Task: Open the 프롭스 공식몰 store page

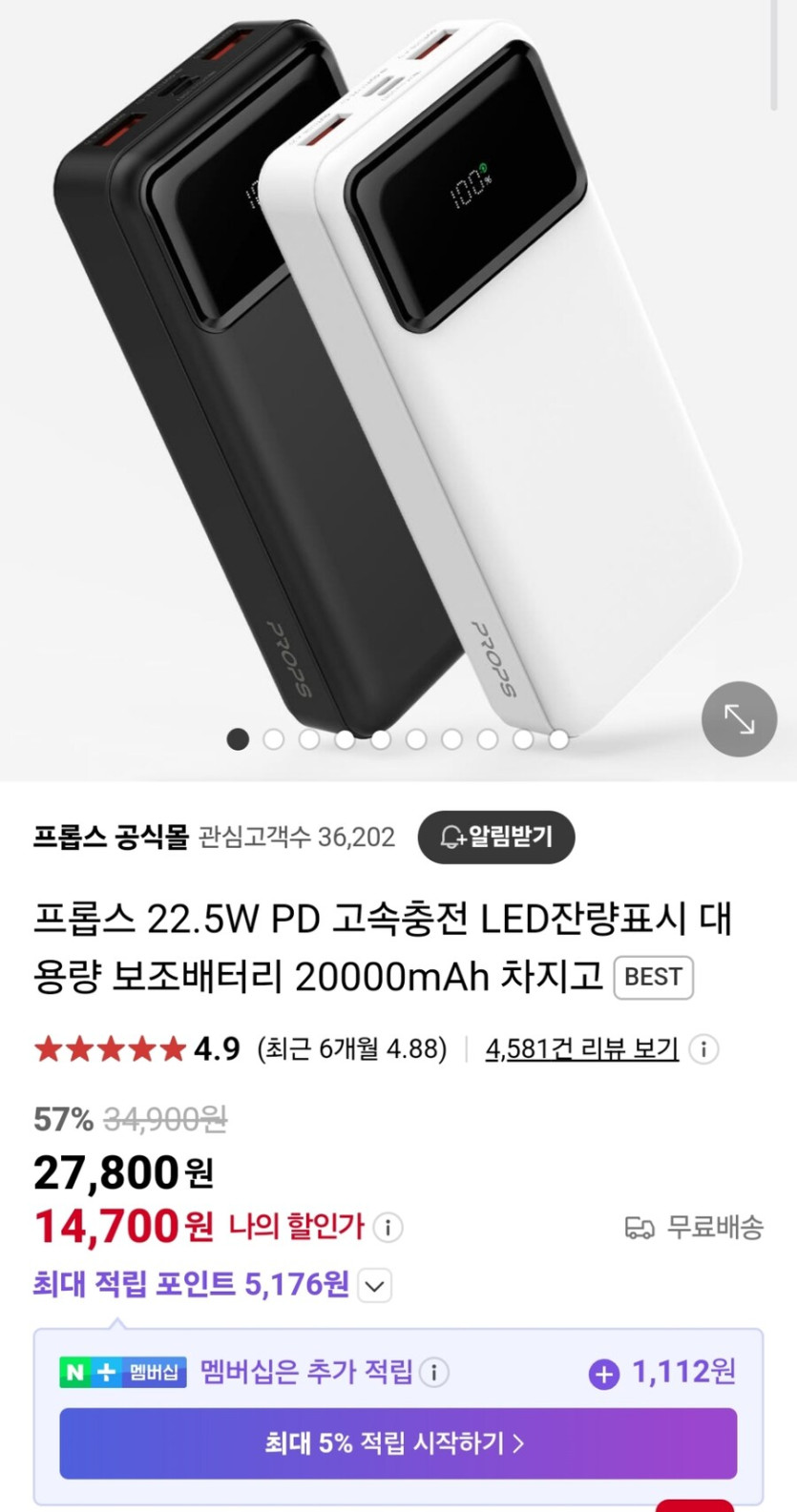Action: coord(111,837)
